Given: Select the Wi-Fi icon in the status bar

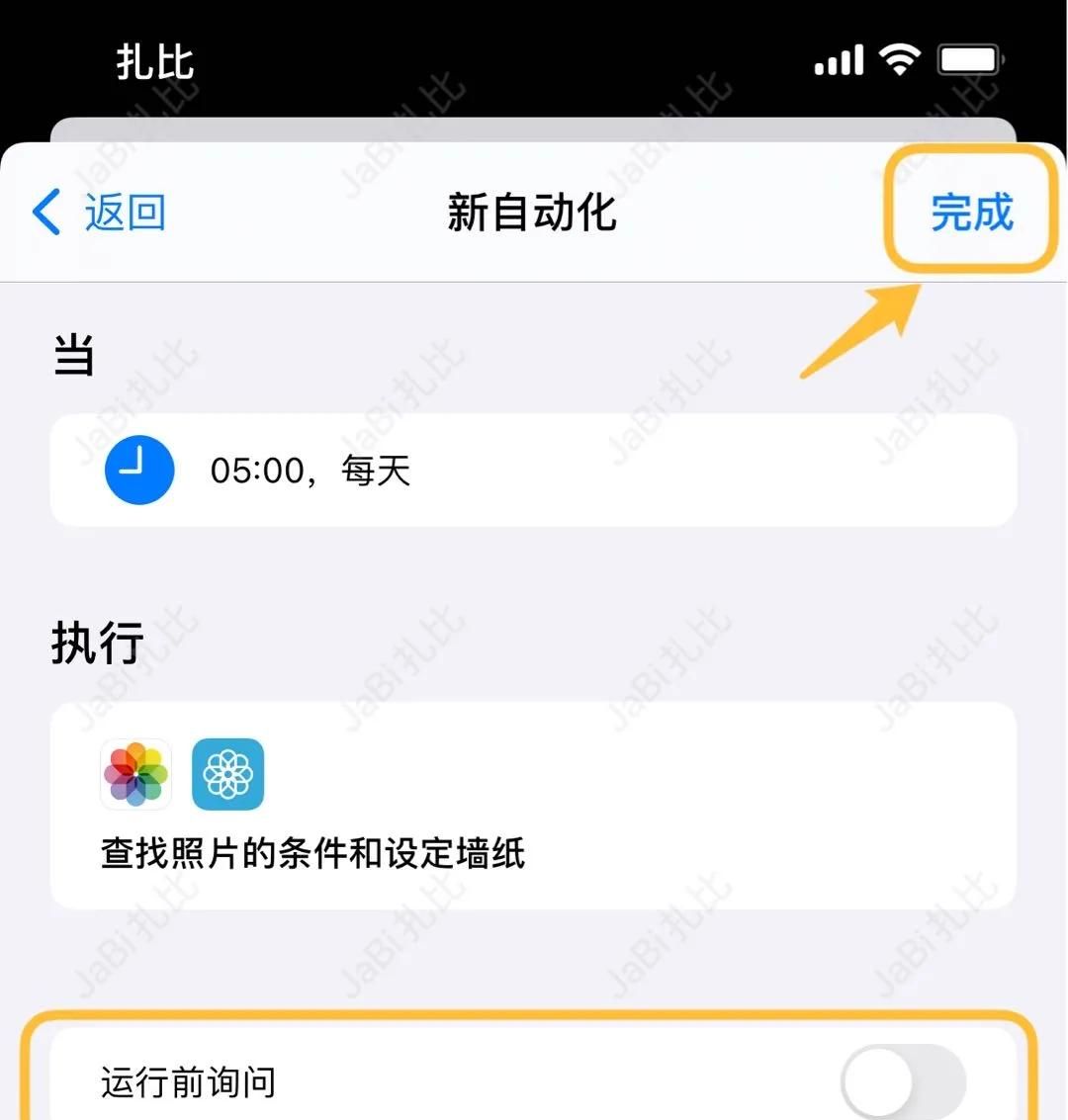Looking at the screenshot, I should [x=898, y=59].
